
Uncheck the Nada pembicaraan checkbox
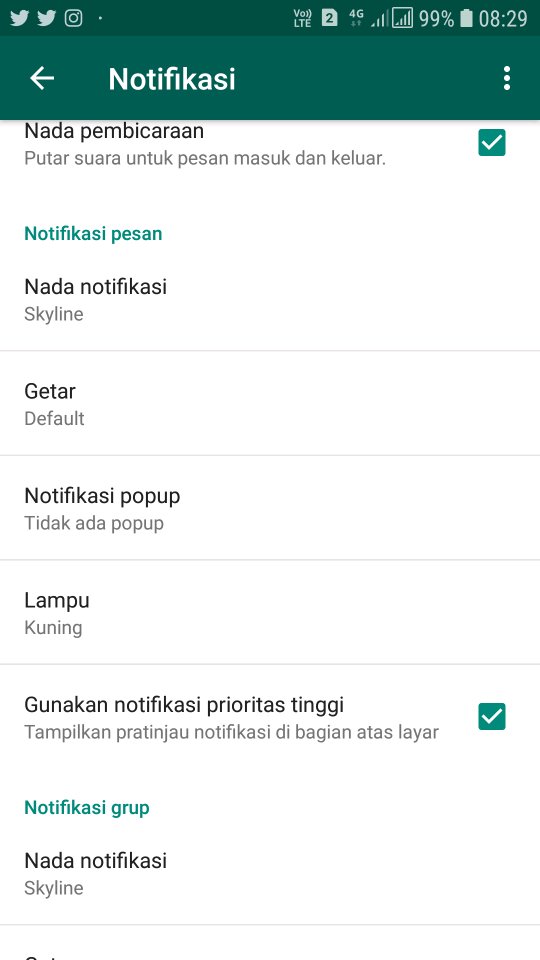(x=492, y=143)
